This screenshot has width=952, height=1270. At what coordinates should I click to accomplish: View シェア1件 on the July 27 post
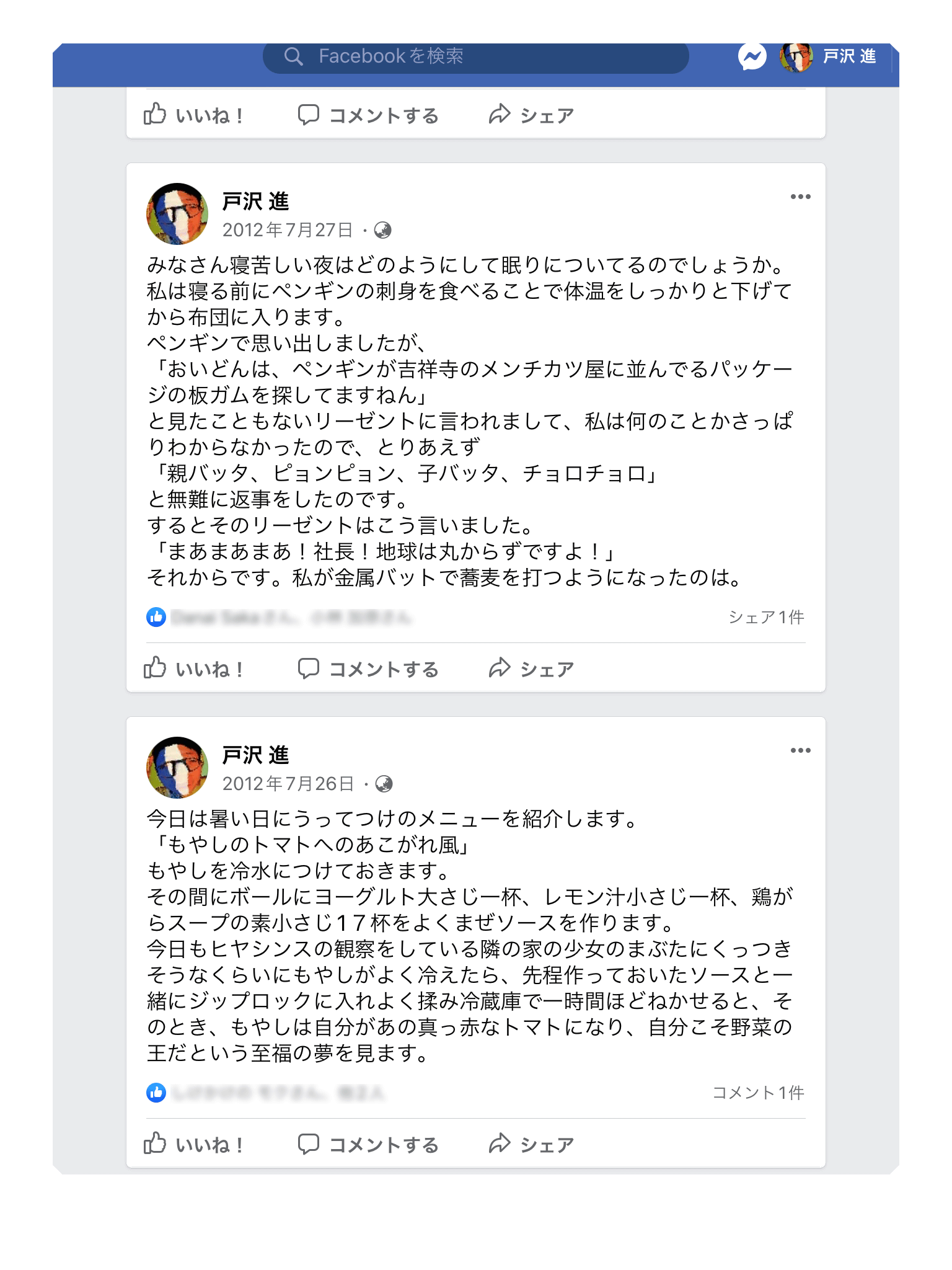pos(766,617)
